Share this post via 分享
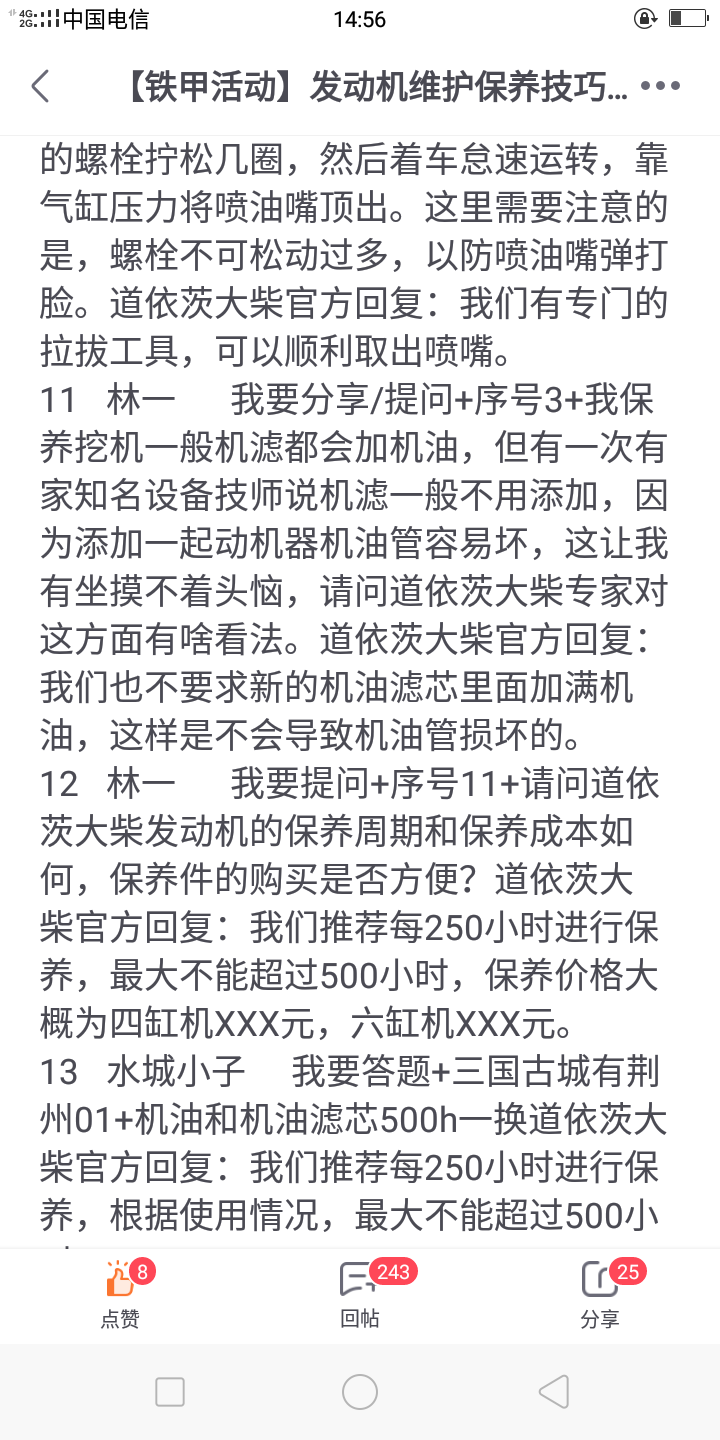 click(600, 1294)
